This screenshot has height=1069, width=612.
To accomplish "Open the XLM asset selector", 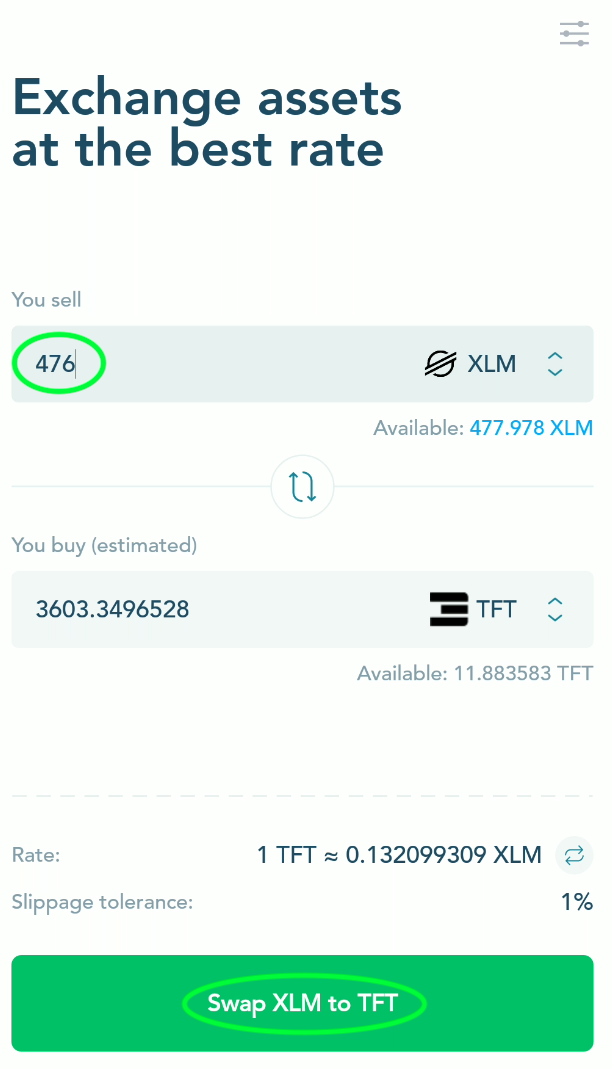I will point(494,364).
